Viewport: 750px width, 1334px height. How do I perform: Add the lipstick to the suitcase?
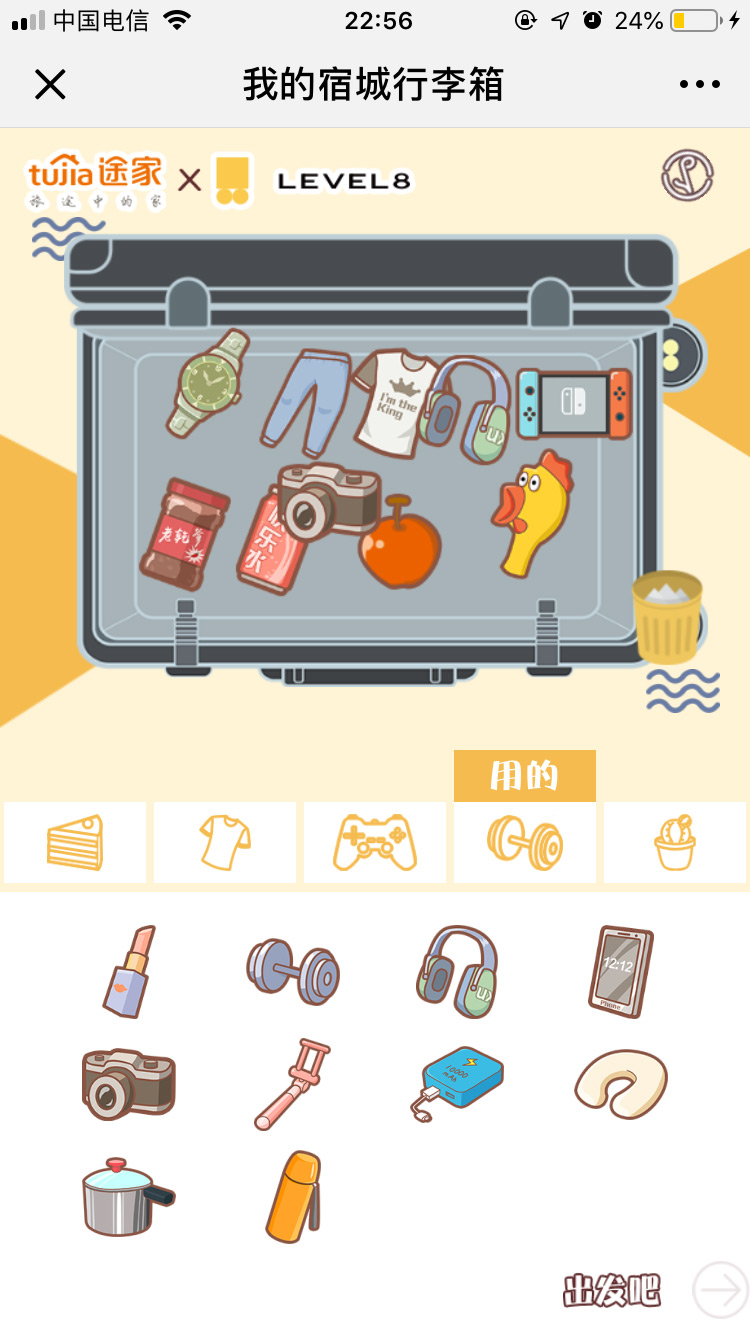pyautogui.click(x=129, y=970)
